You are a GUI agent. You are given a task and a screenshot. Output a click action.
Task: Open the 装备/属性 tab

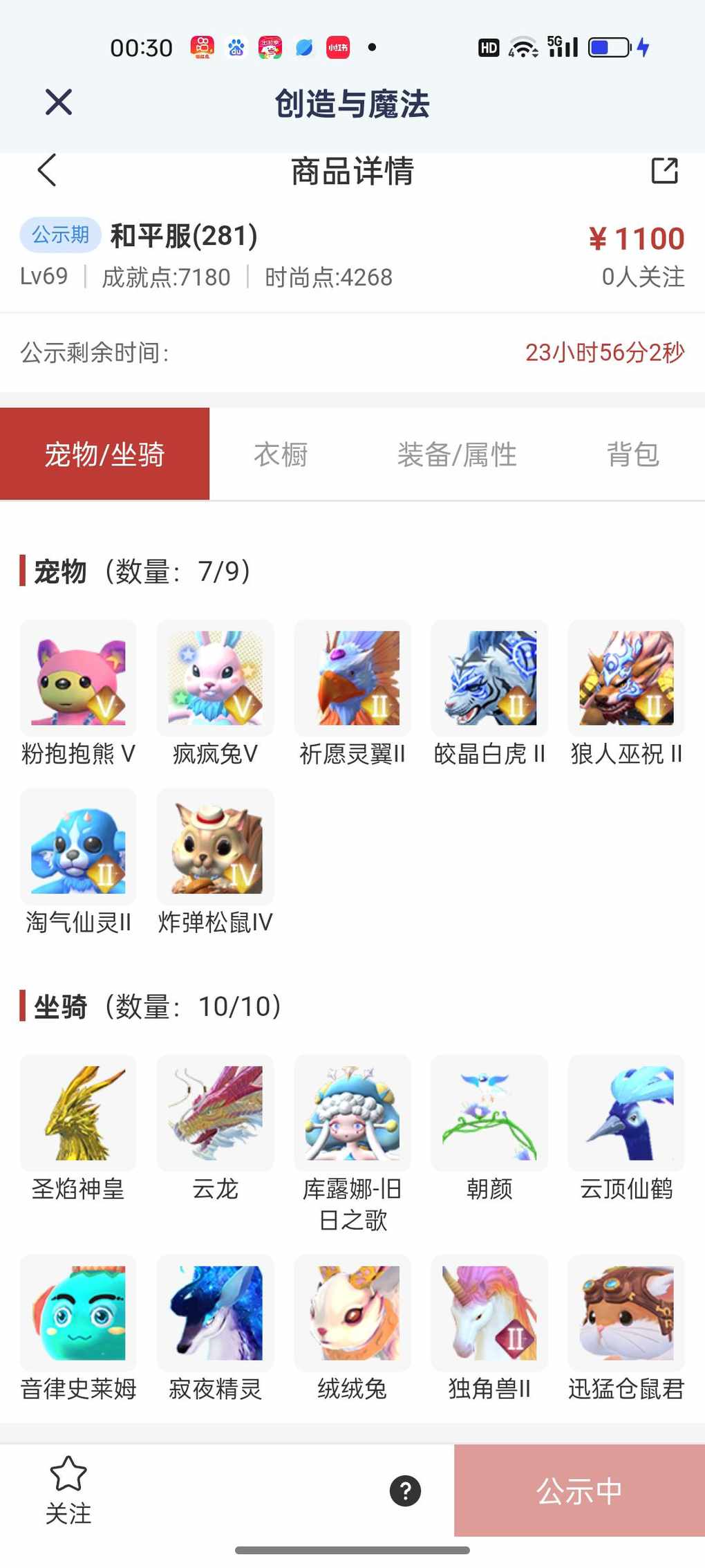click(x=457, y=454)
